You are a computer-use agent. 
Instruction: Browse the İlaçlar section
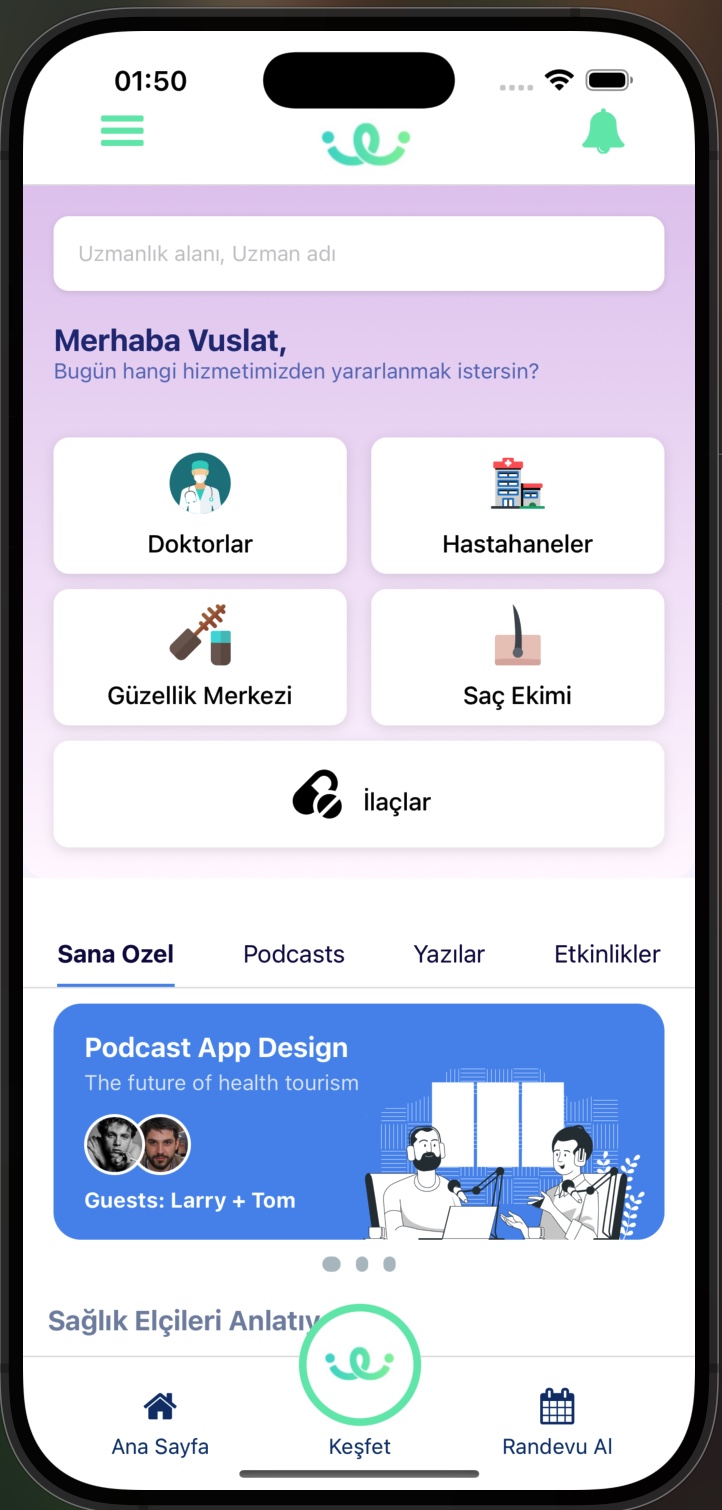click(358, 795)
